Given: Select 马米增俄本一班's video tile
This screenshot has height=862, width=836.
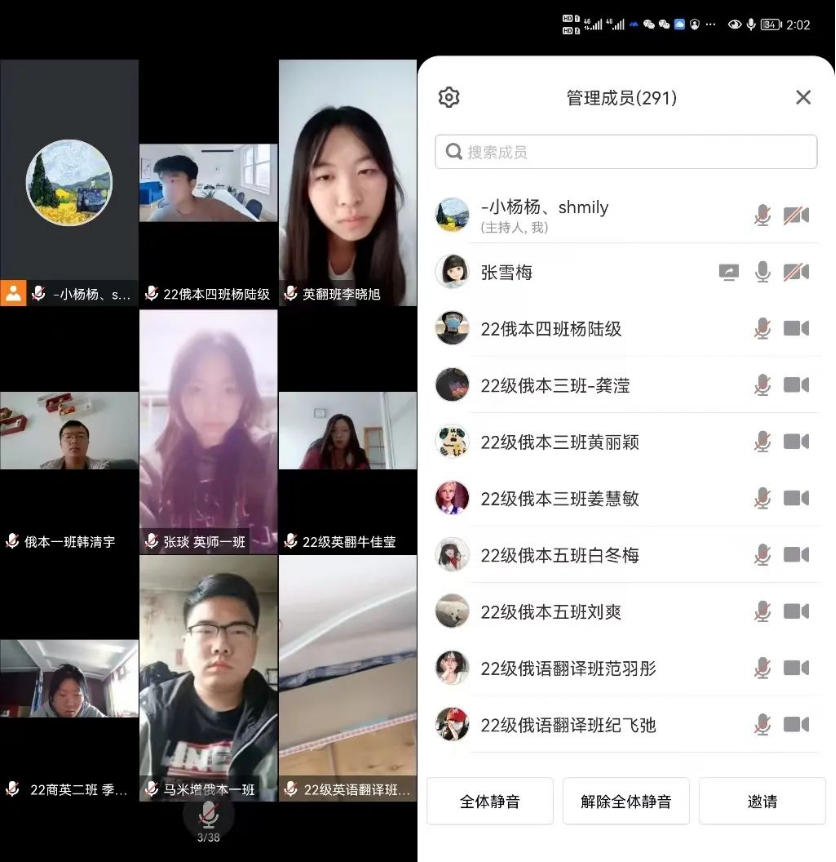Looking at the screenshot, I should pos(208,670).
